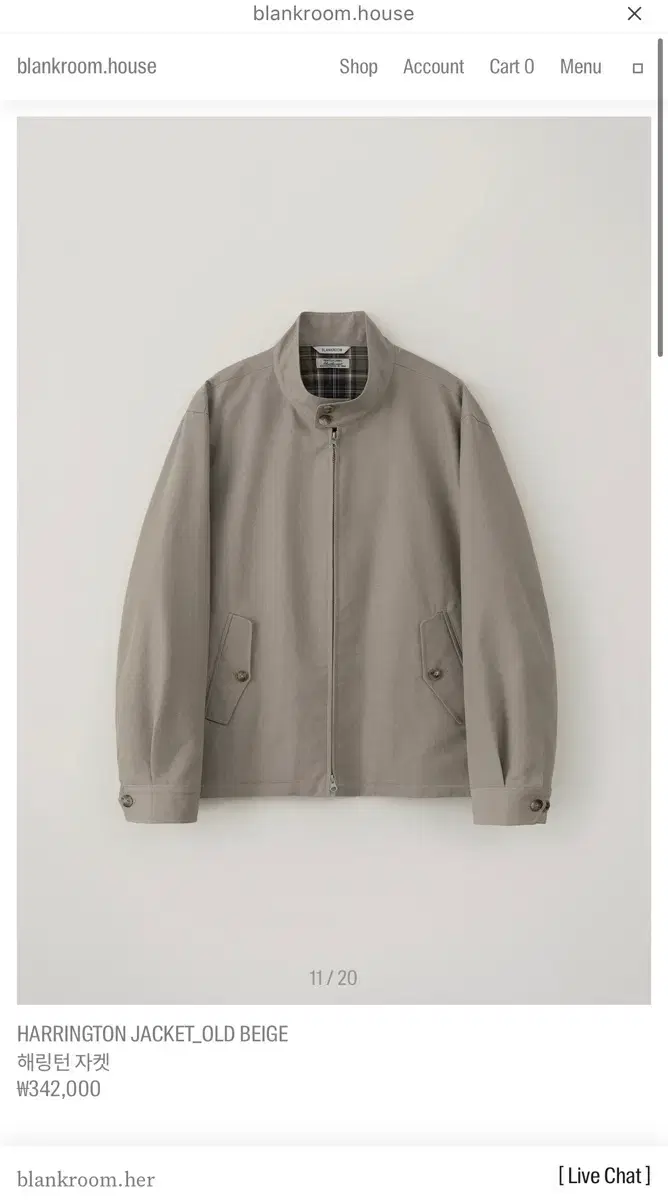Screen dimensions: 668x1200
Task: Tap the small square icon beside Menu
Action: coord(637,68)
